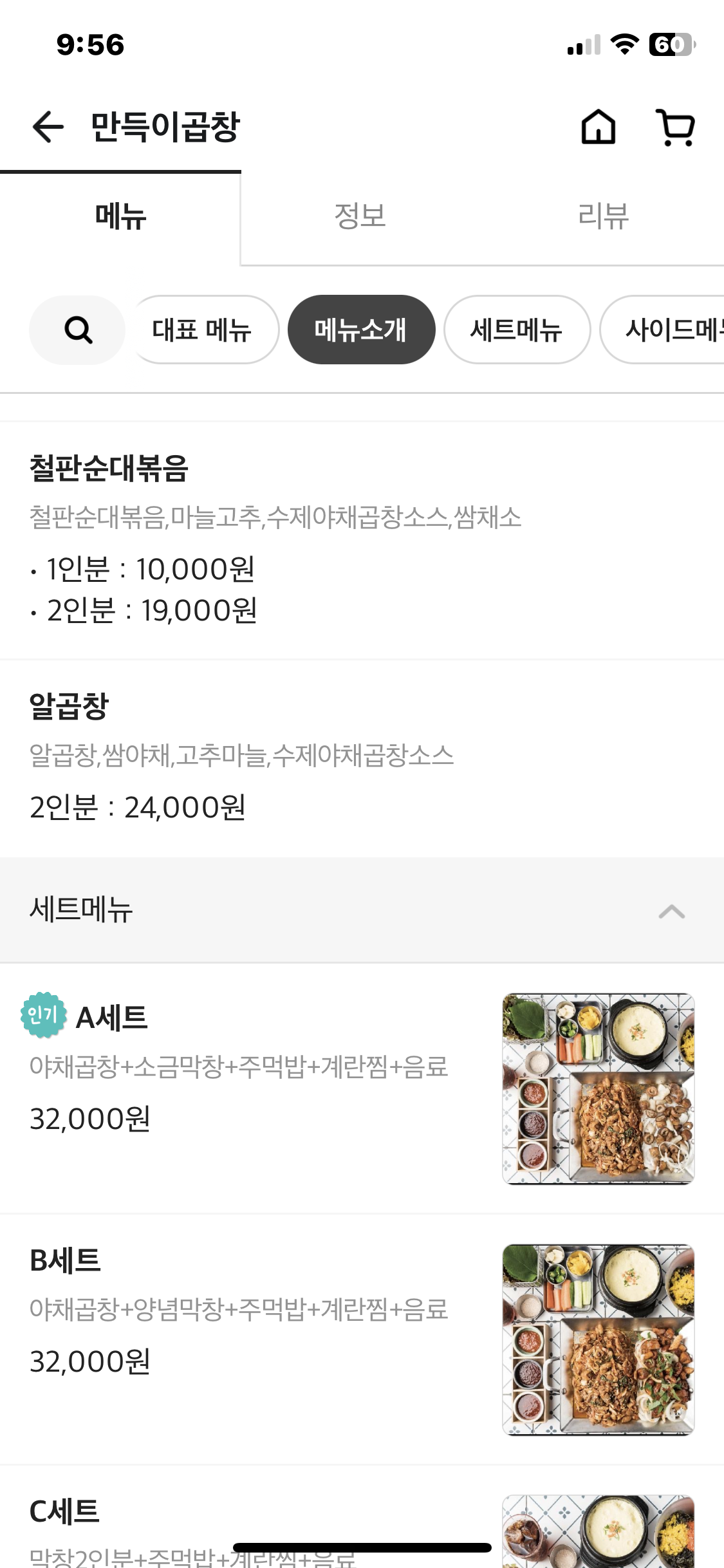Switch to the 정보 tab

(360, 216)
